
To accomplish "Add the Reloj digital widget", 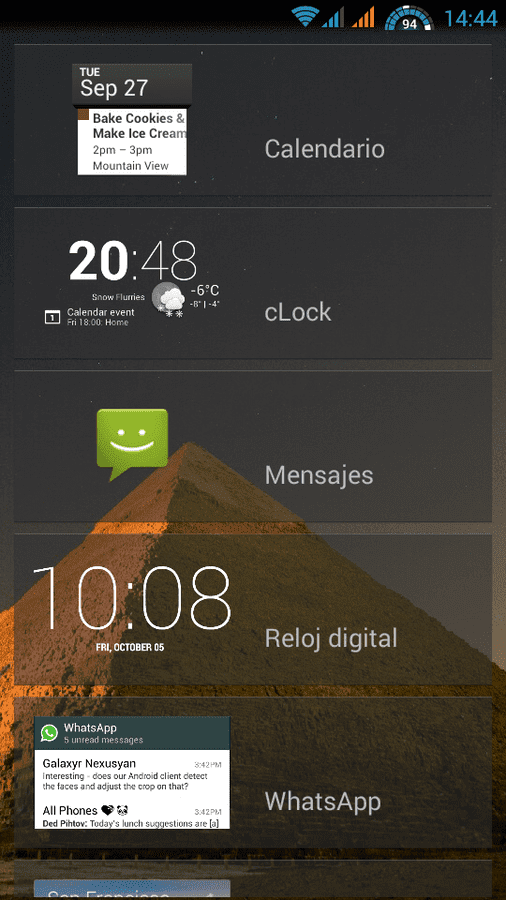I will click(252, 609).
